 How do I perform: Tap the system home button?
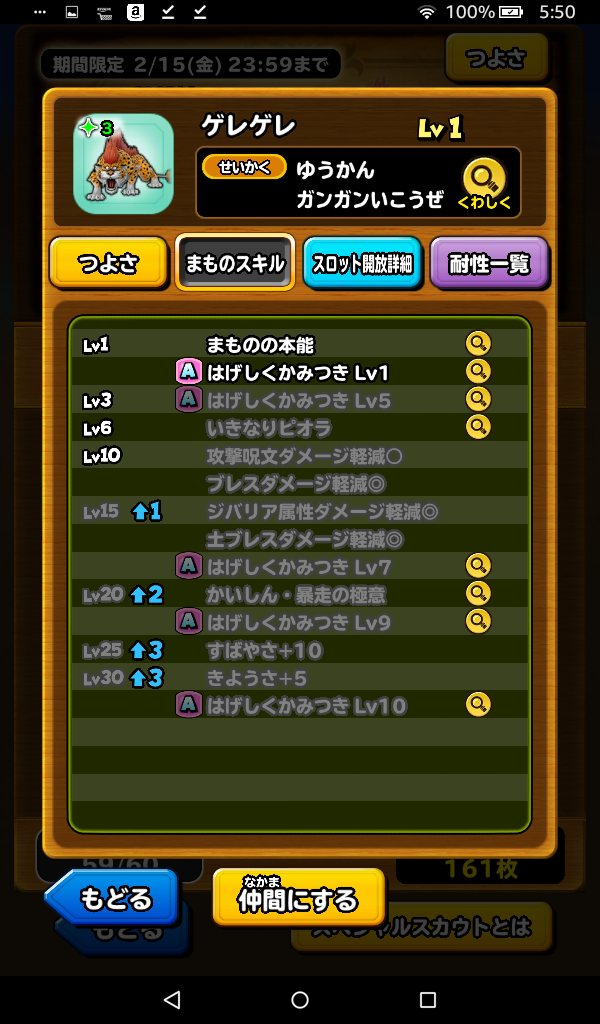300,1000
